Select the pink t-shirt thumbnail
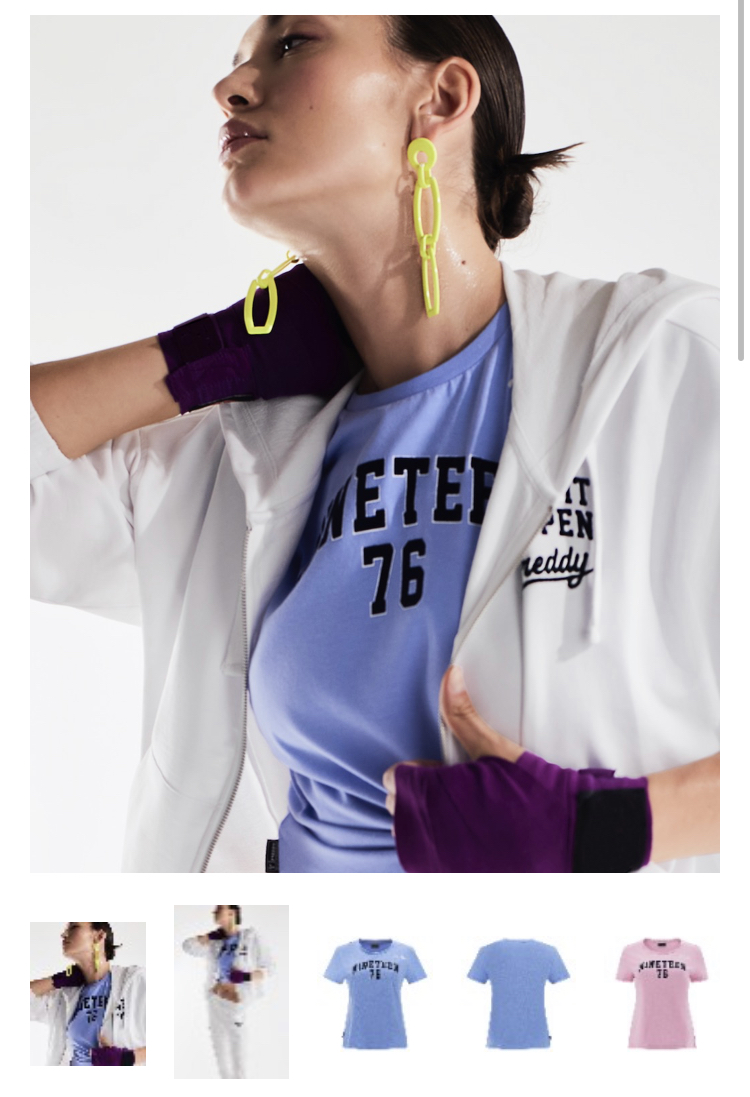The width and height of the screenshot is (750, 1097). pos(661,992)
